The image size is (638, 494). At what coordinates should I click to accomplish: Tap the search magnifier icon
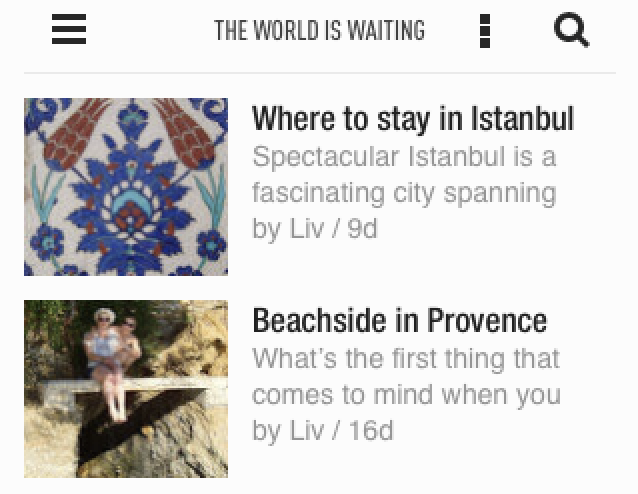point(571,30)
